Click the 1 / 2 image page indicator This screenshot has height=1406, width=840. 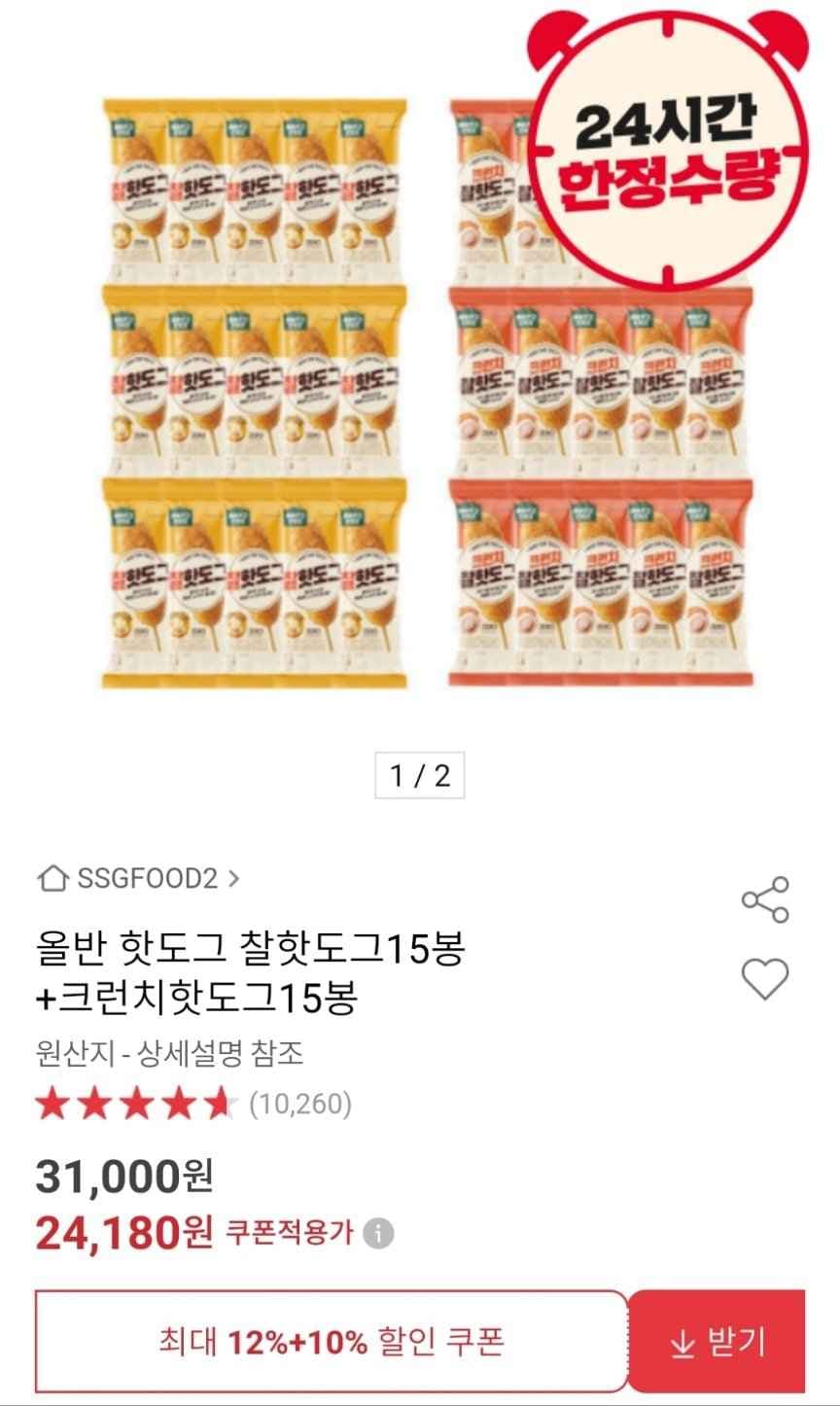click(x=421, y=773)
